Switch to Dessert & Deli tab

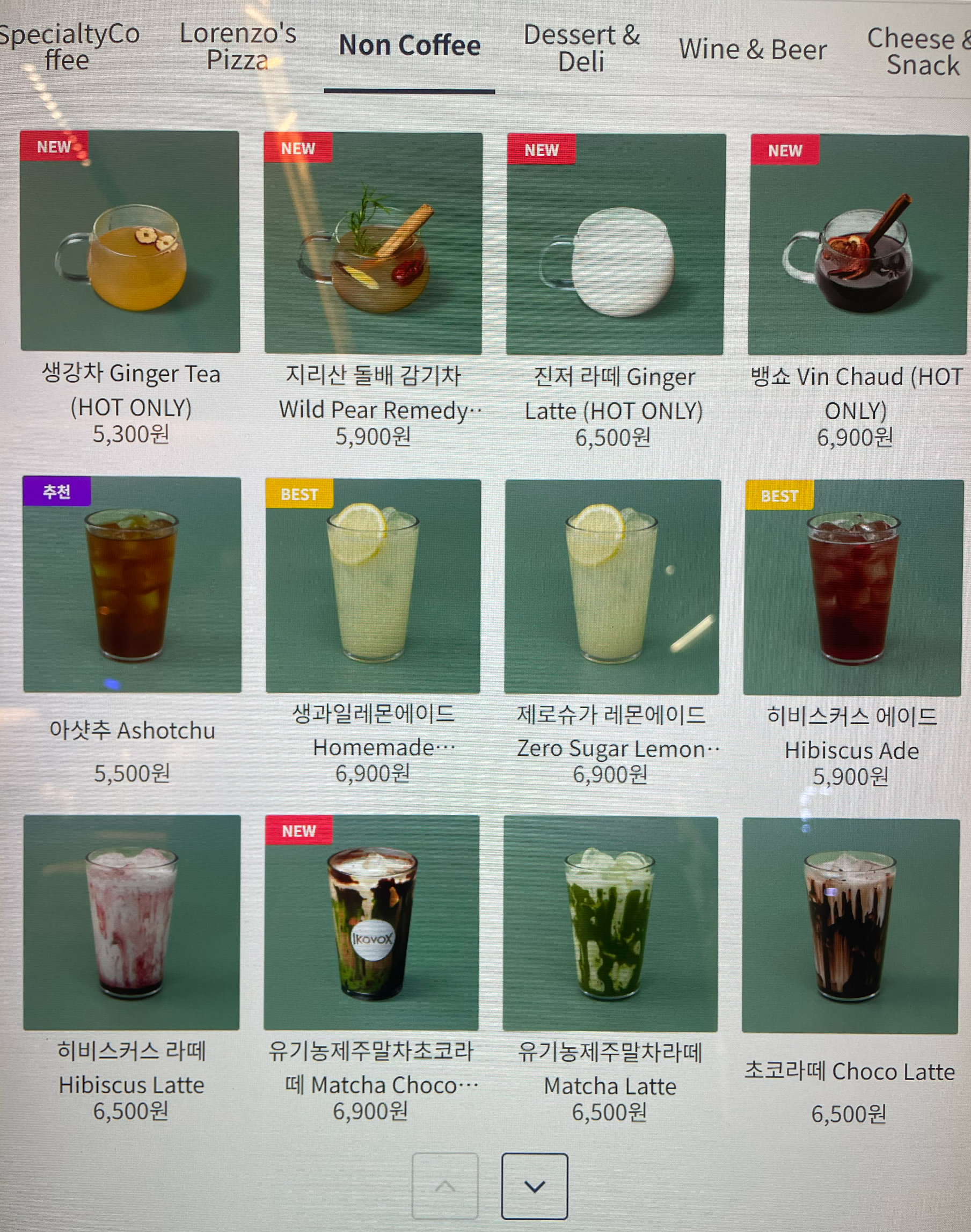tap(581, 48)
